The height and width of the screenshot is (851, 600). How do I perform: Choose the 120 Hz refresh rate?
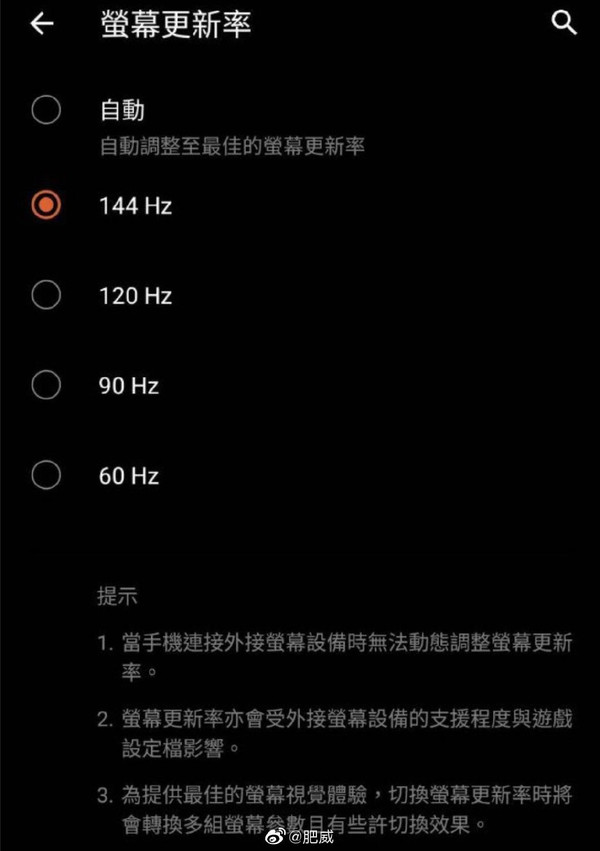[x=46, y=295]
